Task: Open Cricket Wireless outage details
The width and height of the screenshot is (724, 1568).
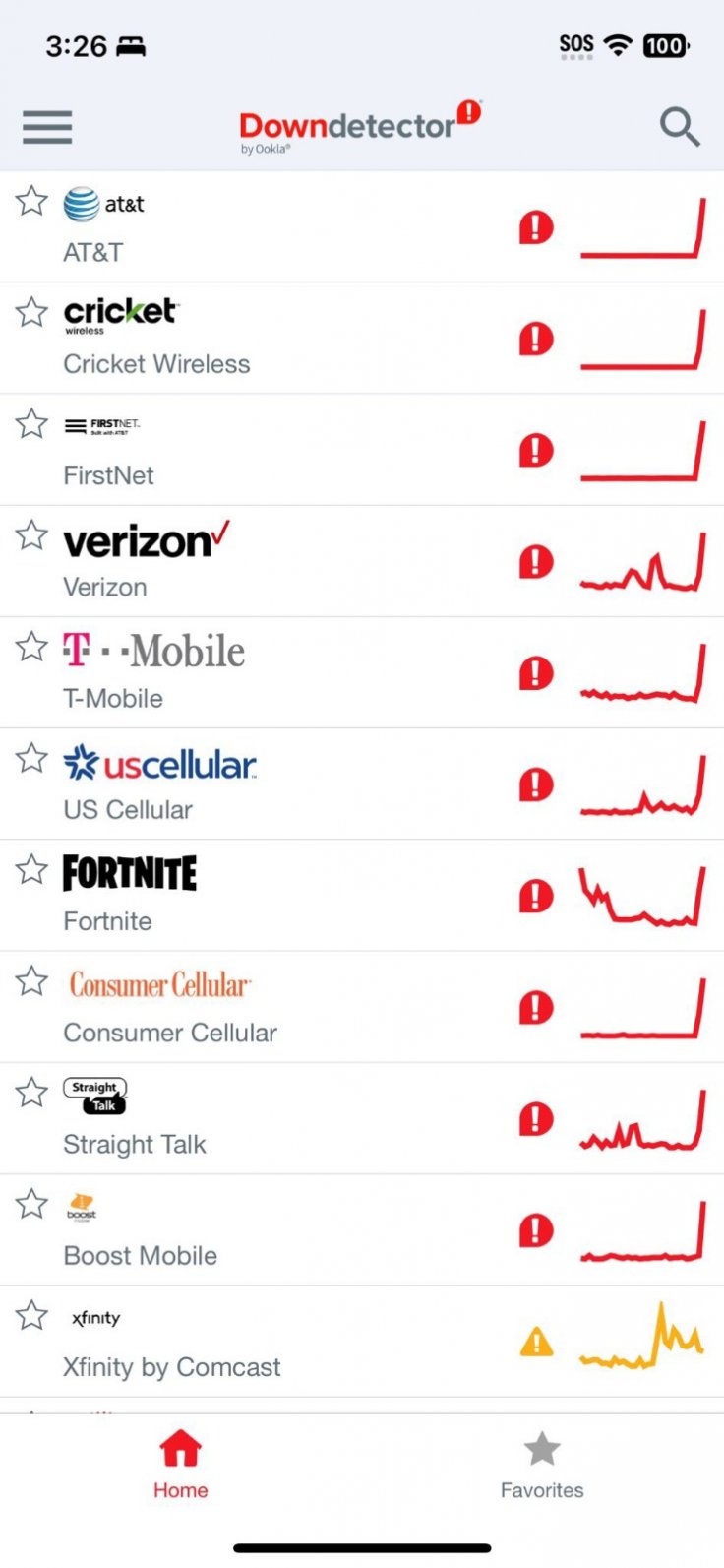Action: coord(295,340)
